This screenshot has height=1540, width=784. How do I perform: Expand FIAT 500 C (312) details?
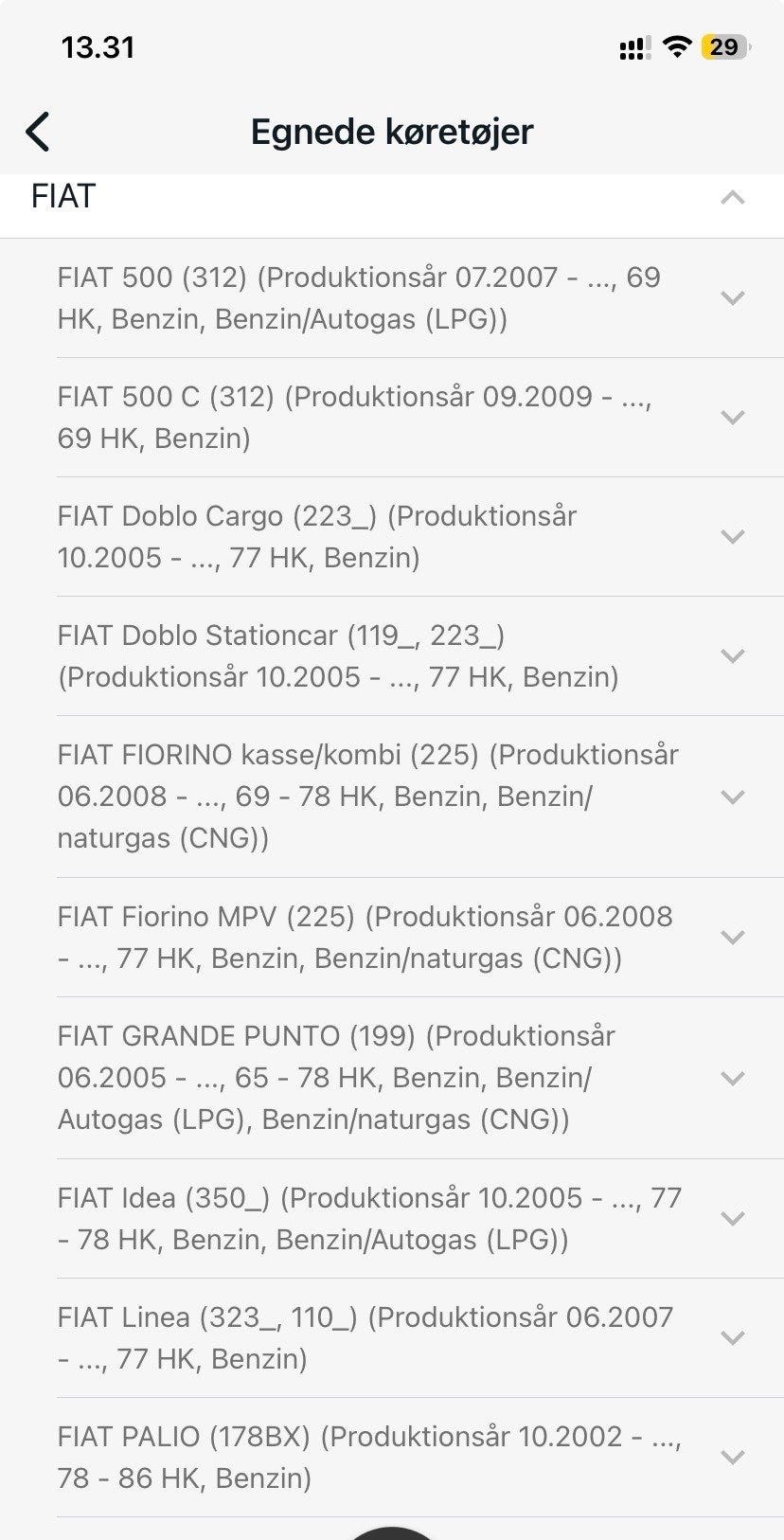click(x=732, y=417)
